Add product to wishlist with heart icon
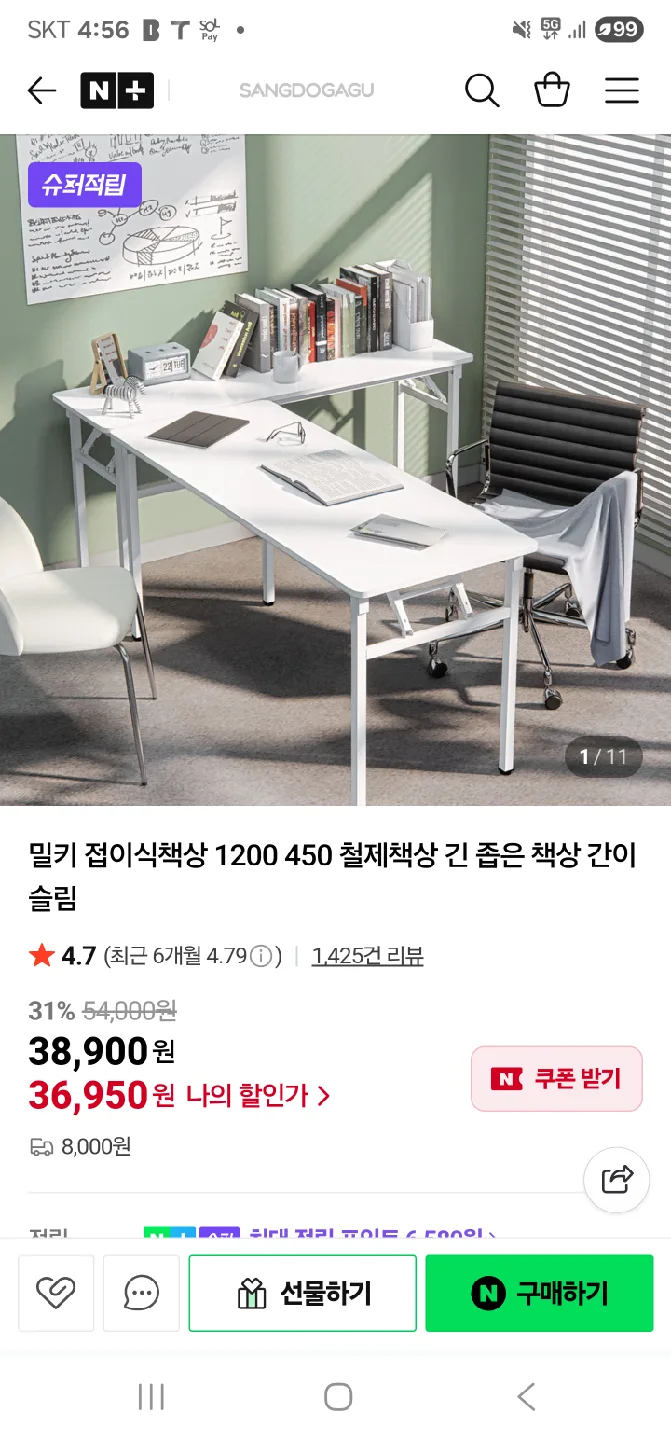 pos(56,1293)
